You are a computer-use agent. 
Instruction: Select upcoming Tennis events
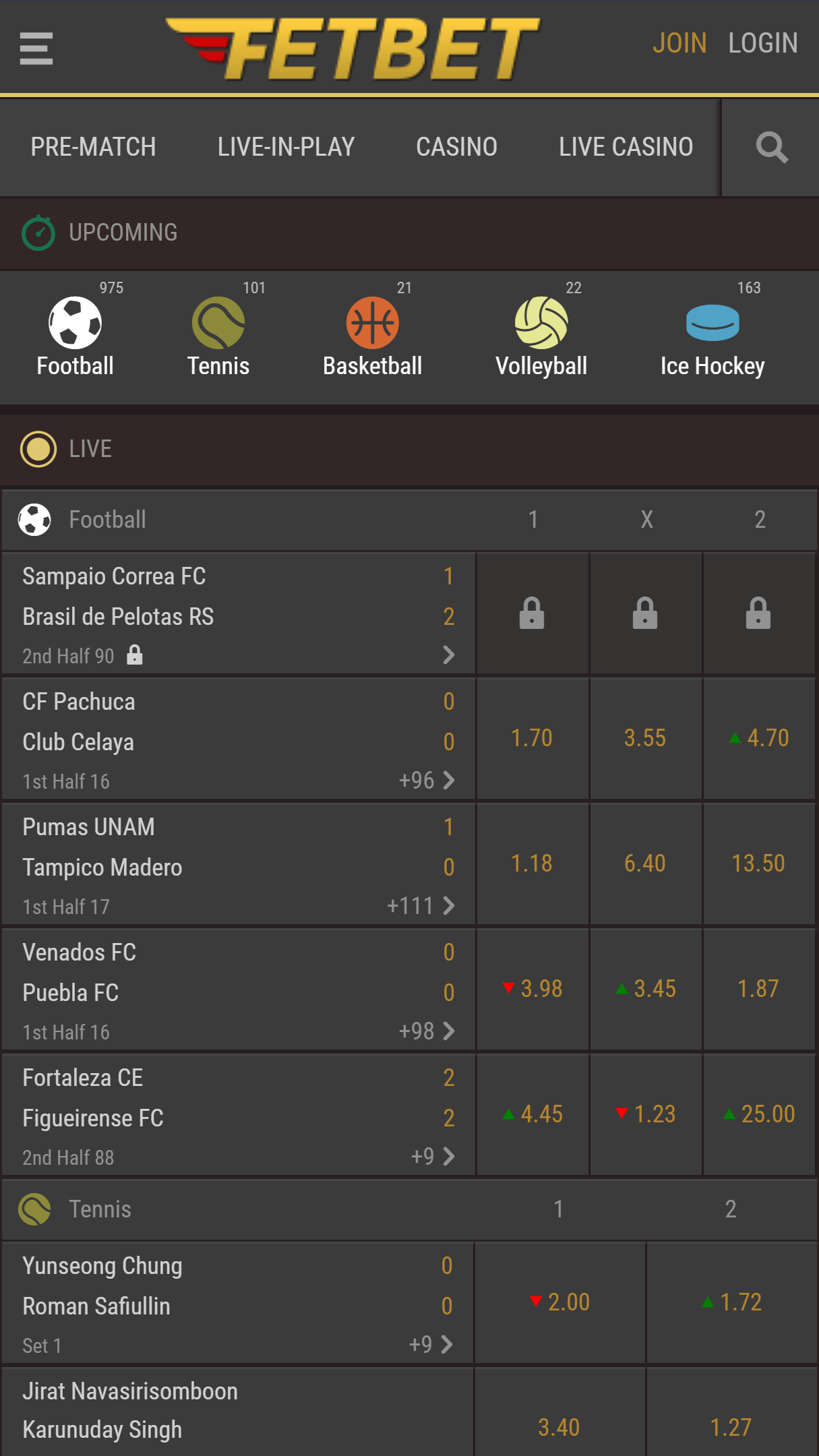point(218,330)
